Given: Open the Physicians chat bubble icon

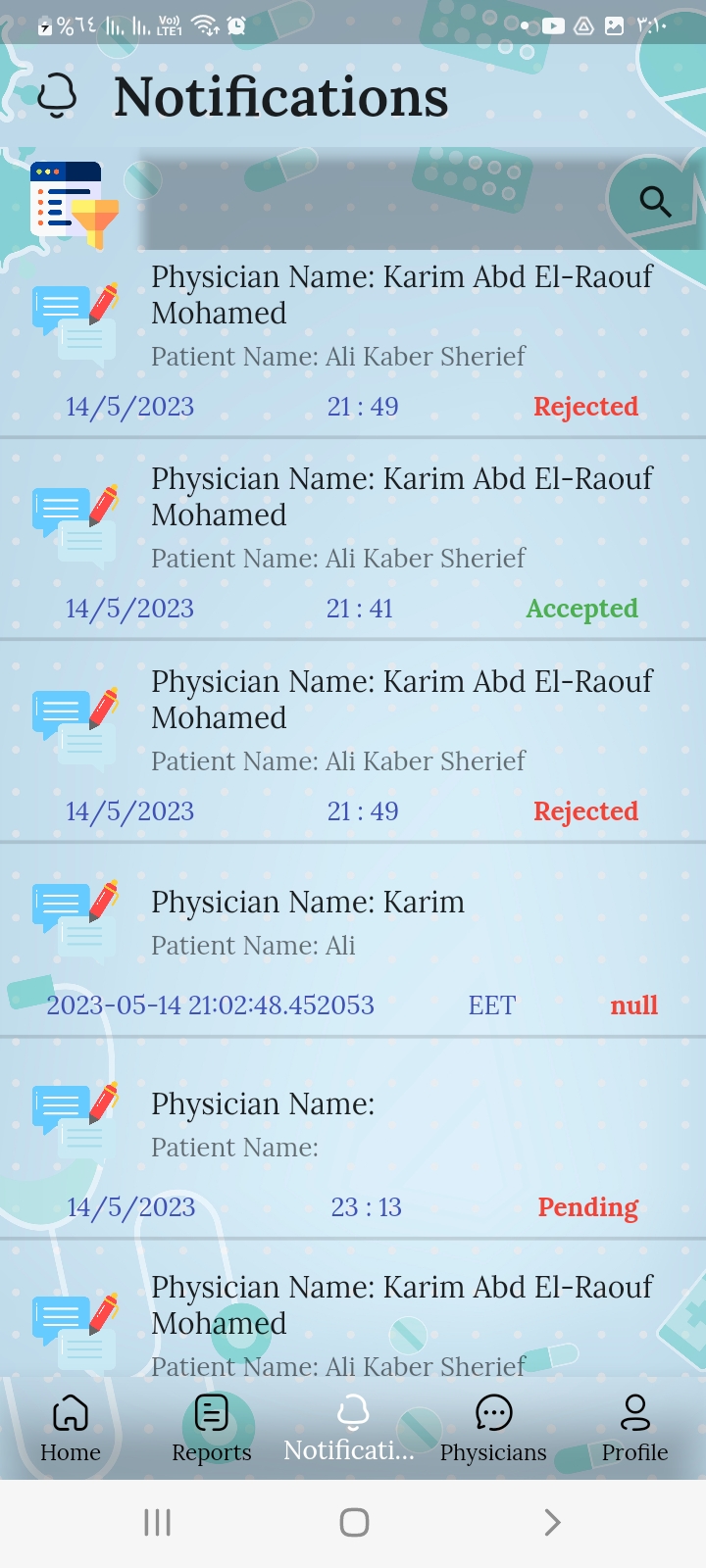Looking at the screenshot, I should [493, 1413].
